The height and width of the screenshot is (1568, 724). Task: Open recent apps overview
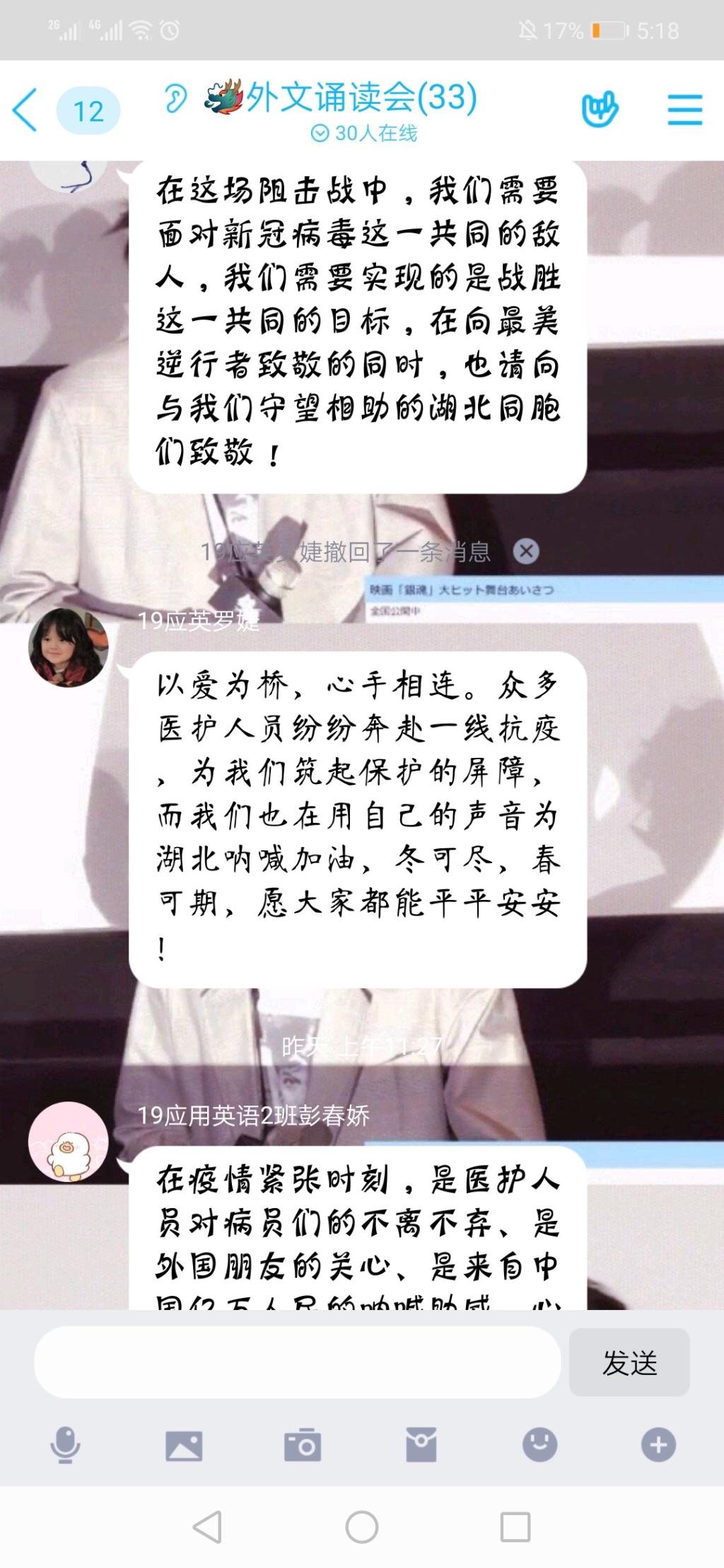[515, 1527]
